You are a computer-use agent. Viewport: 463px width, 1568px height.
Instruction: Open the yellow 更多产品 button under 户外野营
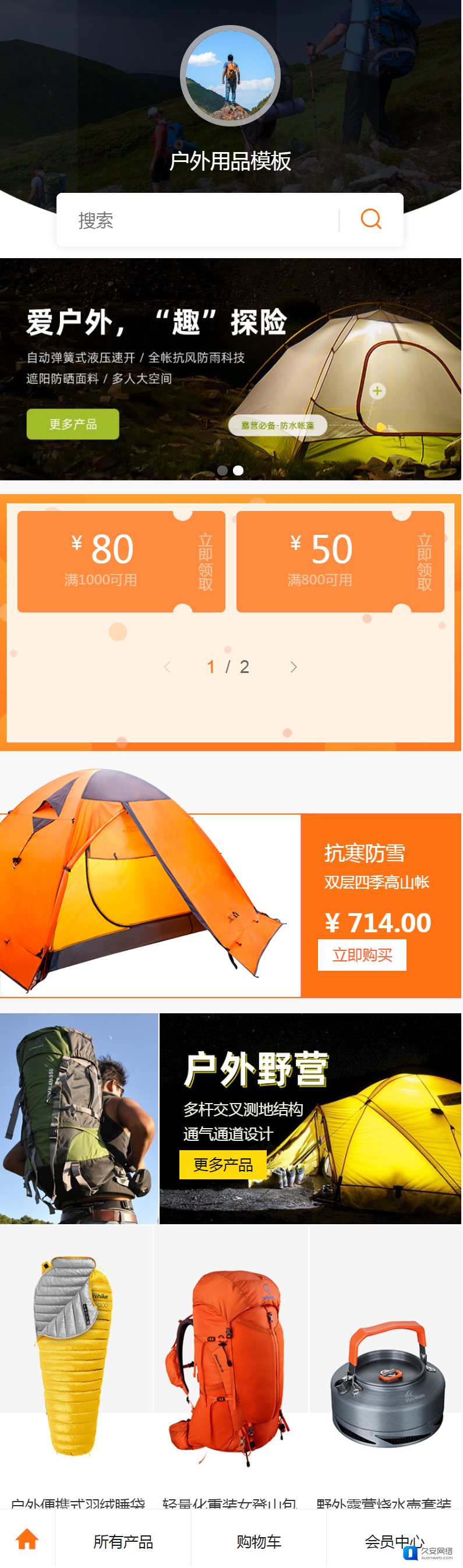(x=223, y=1164)
